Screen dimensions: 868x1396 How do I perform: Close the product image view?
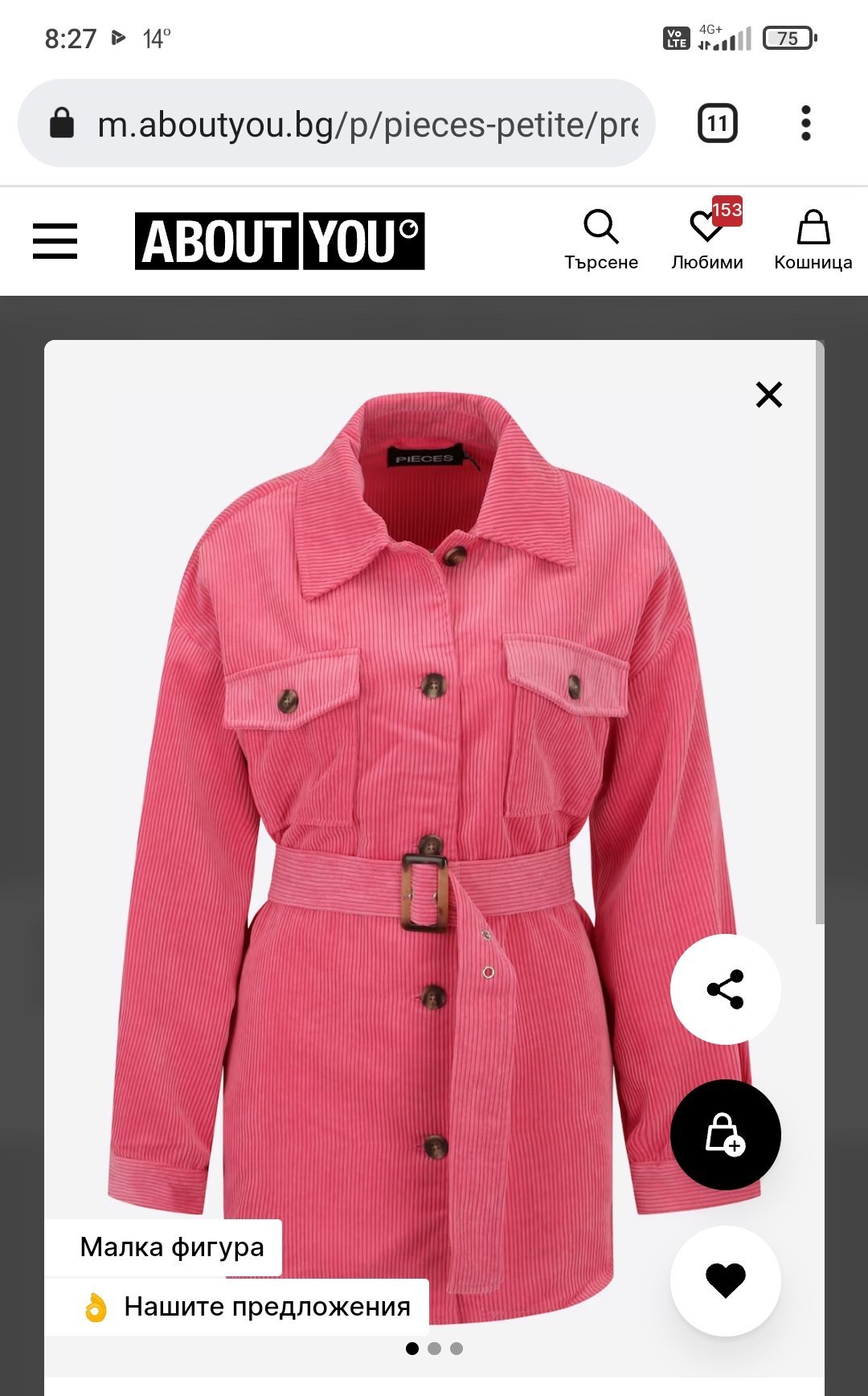tap(768, 395)
